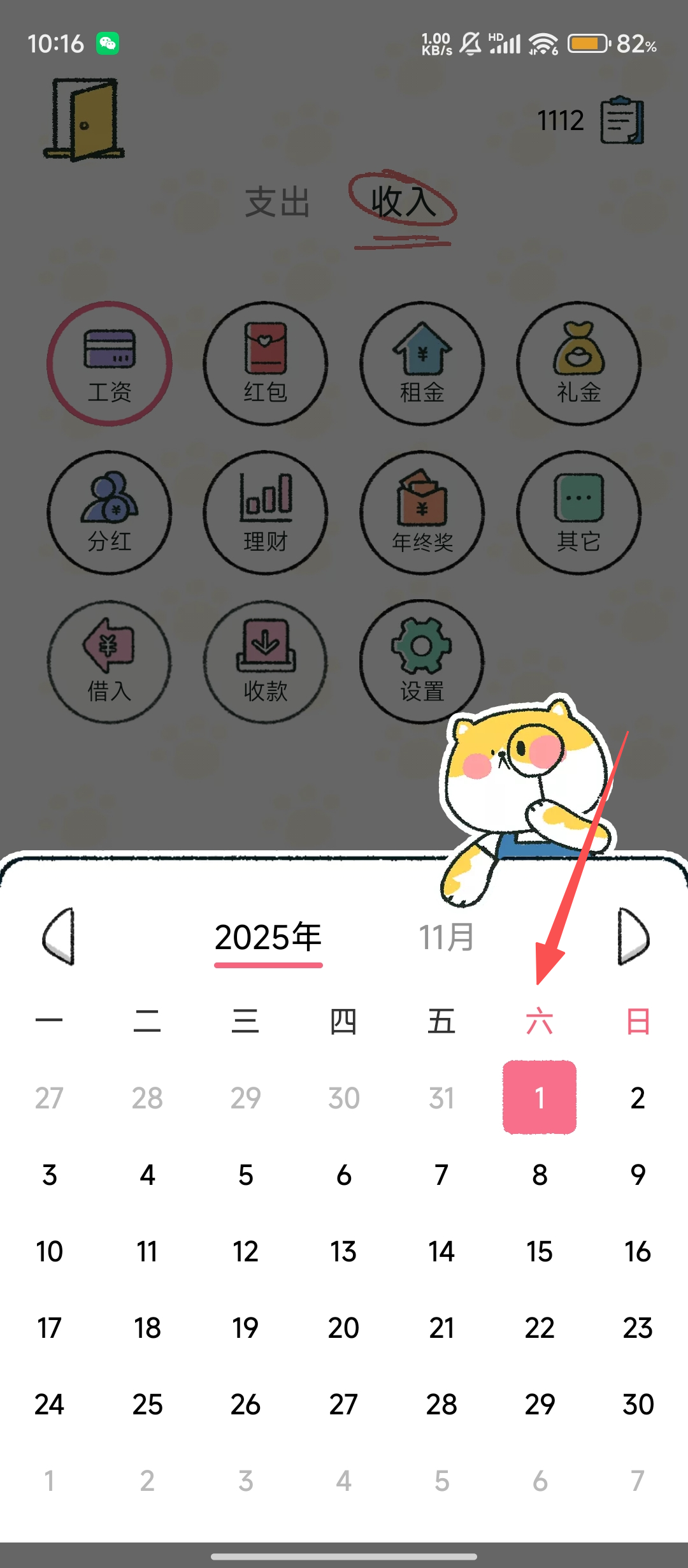Select date 18 in the calendar
The width and height of the screenshot is (688, 1568).
click(147, 1328)
